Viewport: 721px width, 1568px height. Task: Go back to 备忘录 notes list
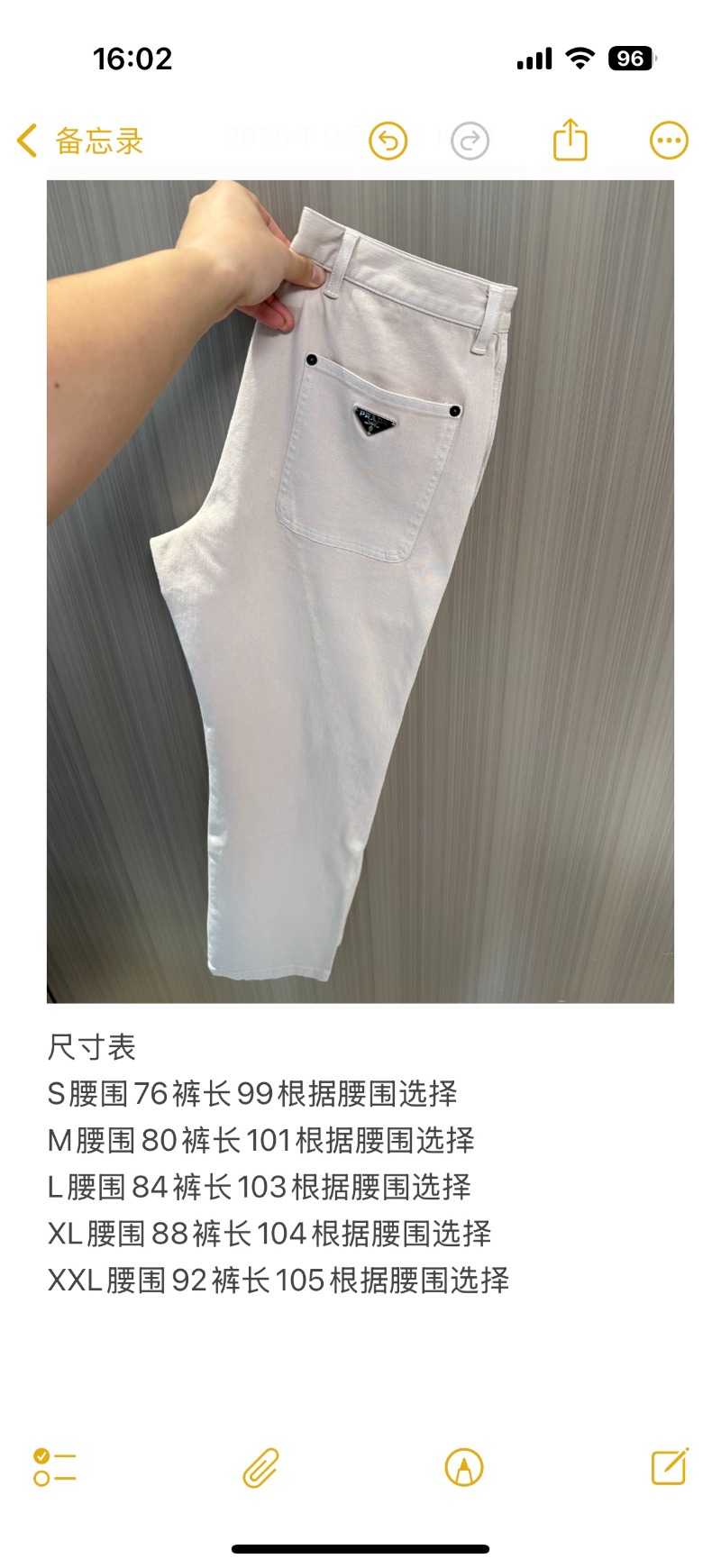pos(79,141)
